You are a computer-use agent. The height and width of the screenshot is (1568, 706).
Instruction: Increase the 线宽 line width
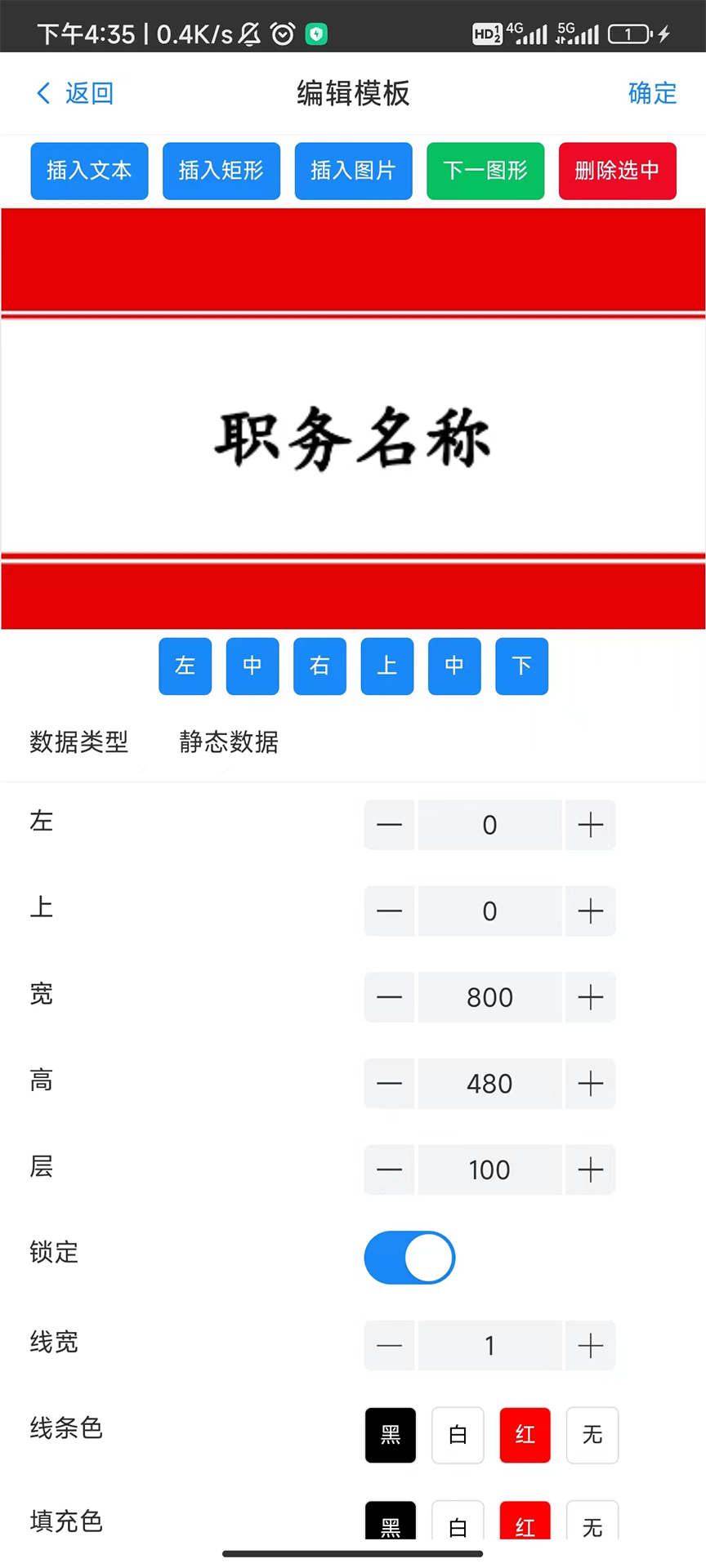tap(591, 1345)
